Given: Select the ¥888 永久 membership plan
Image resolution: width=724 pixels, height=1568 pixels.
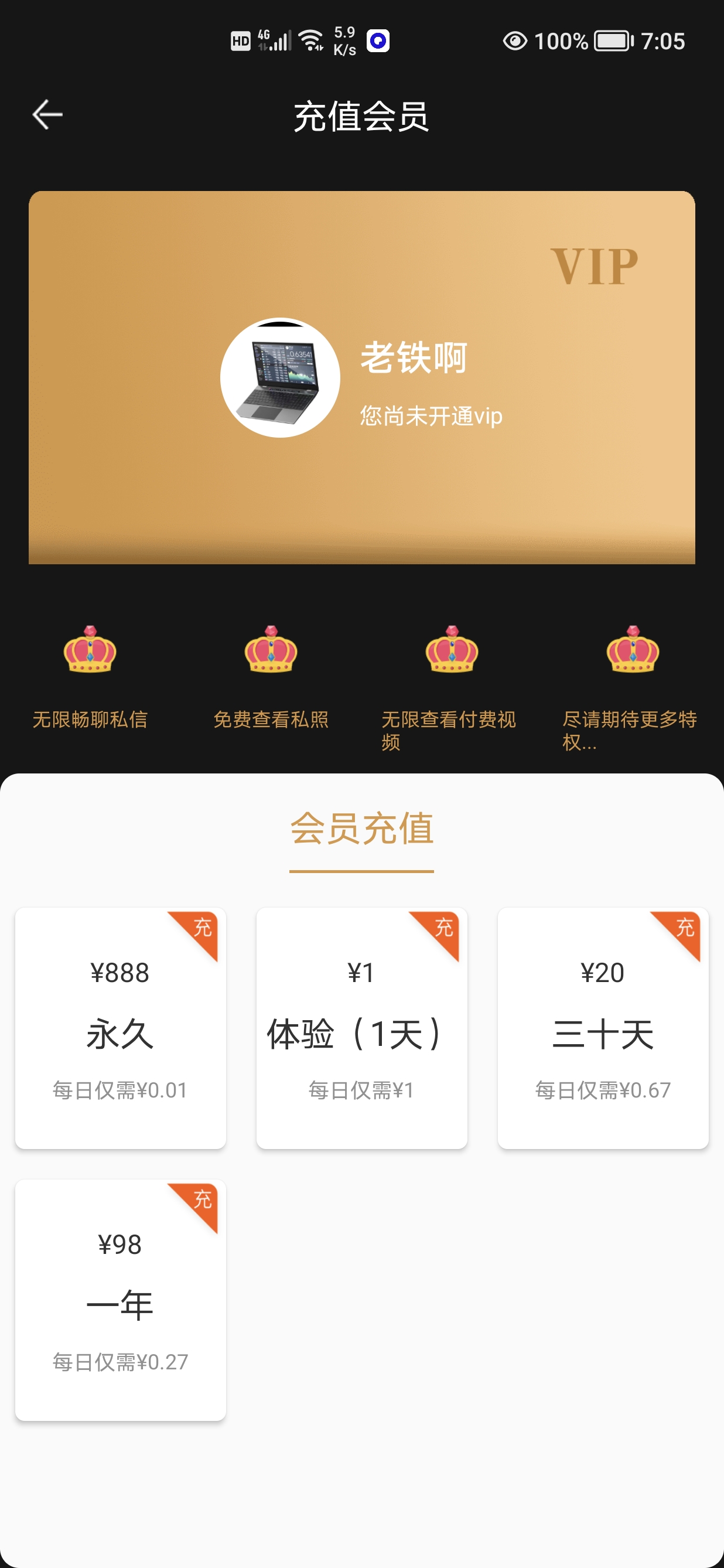Looking at the screenshot, I should click(x=121, y=1028).
